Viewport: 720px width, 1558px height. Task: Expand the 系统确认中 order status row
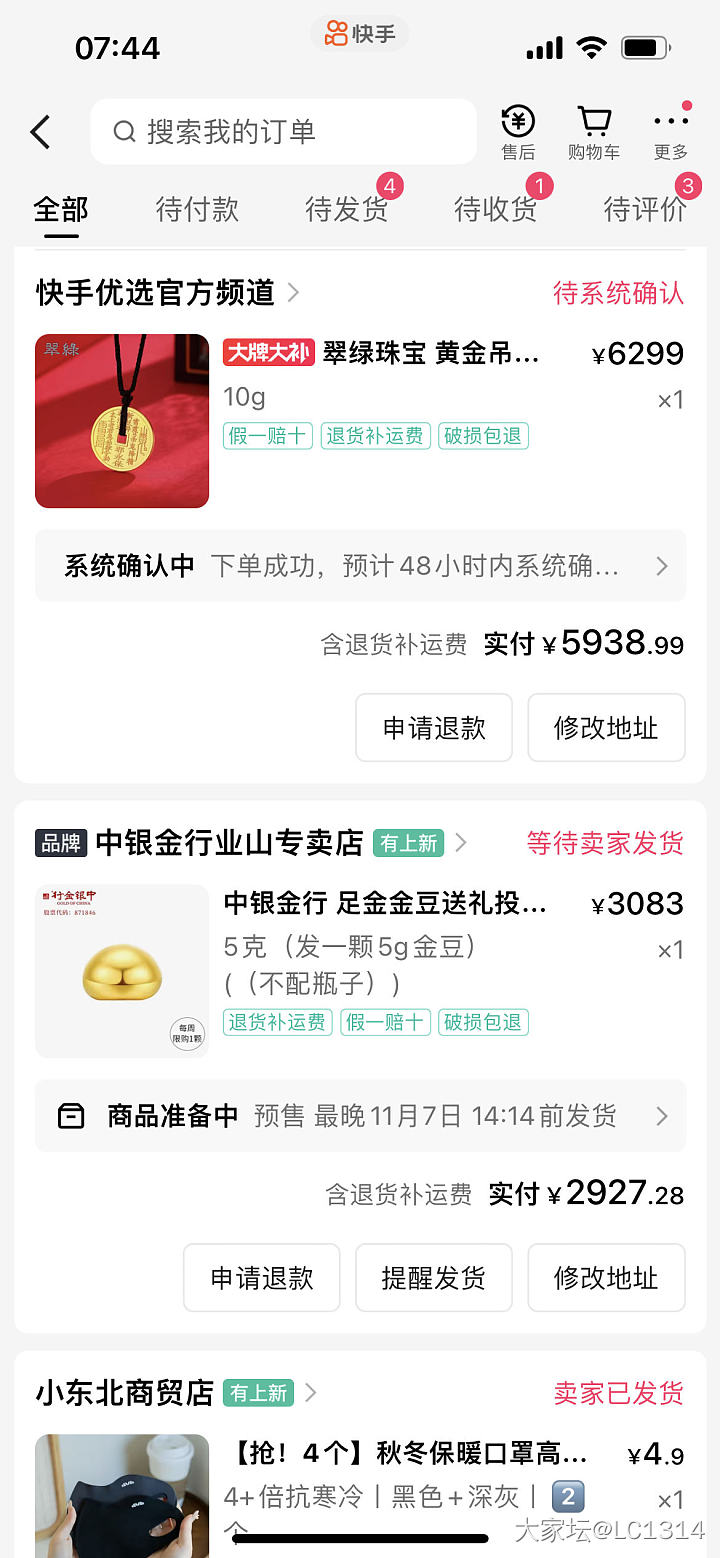360,566
